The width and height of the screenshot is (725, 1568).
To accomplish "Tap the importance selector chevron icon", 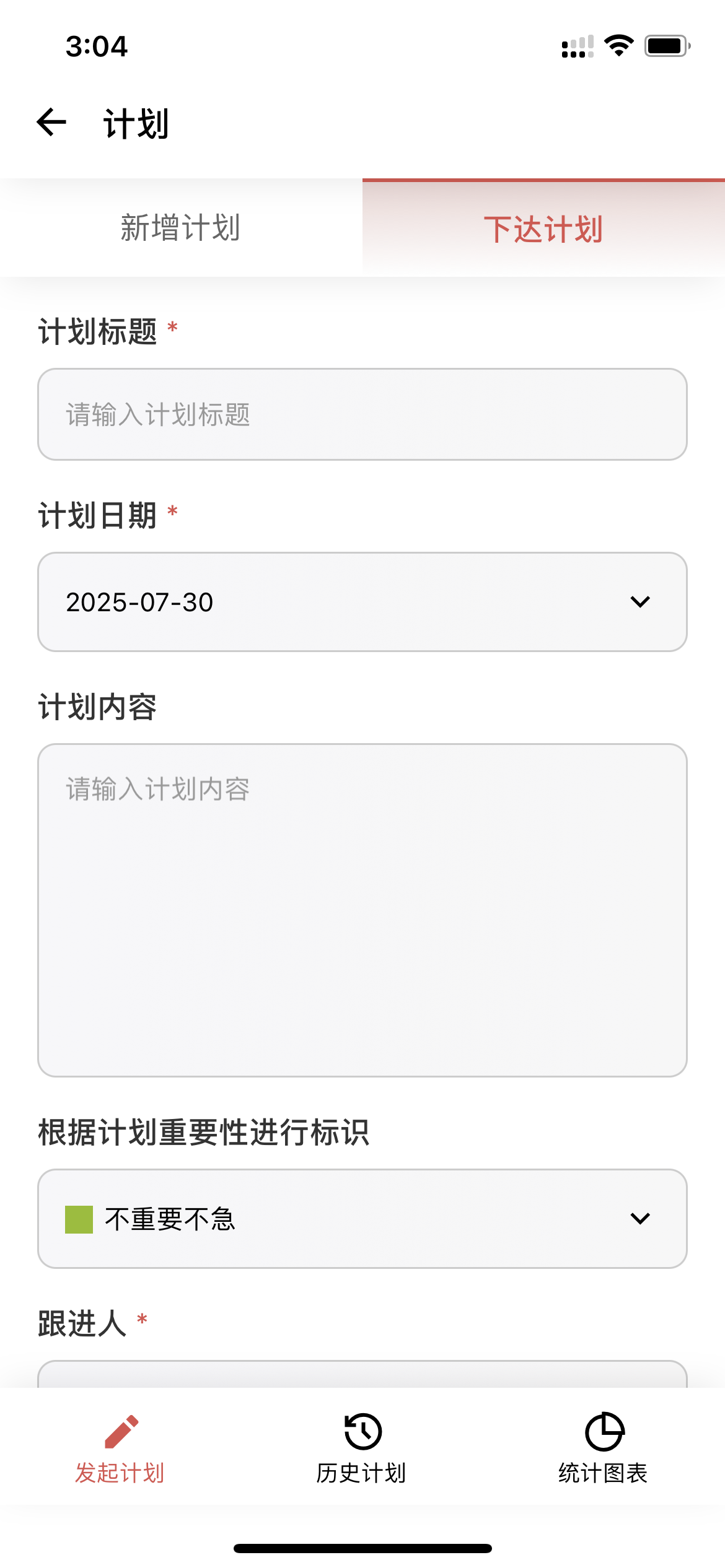I will click(x=641, y=1217).
